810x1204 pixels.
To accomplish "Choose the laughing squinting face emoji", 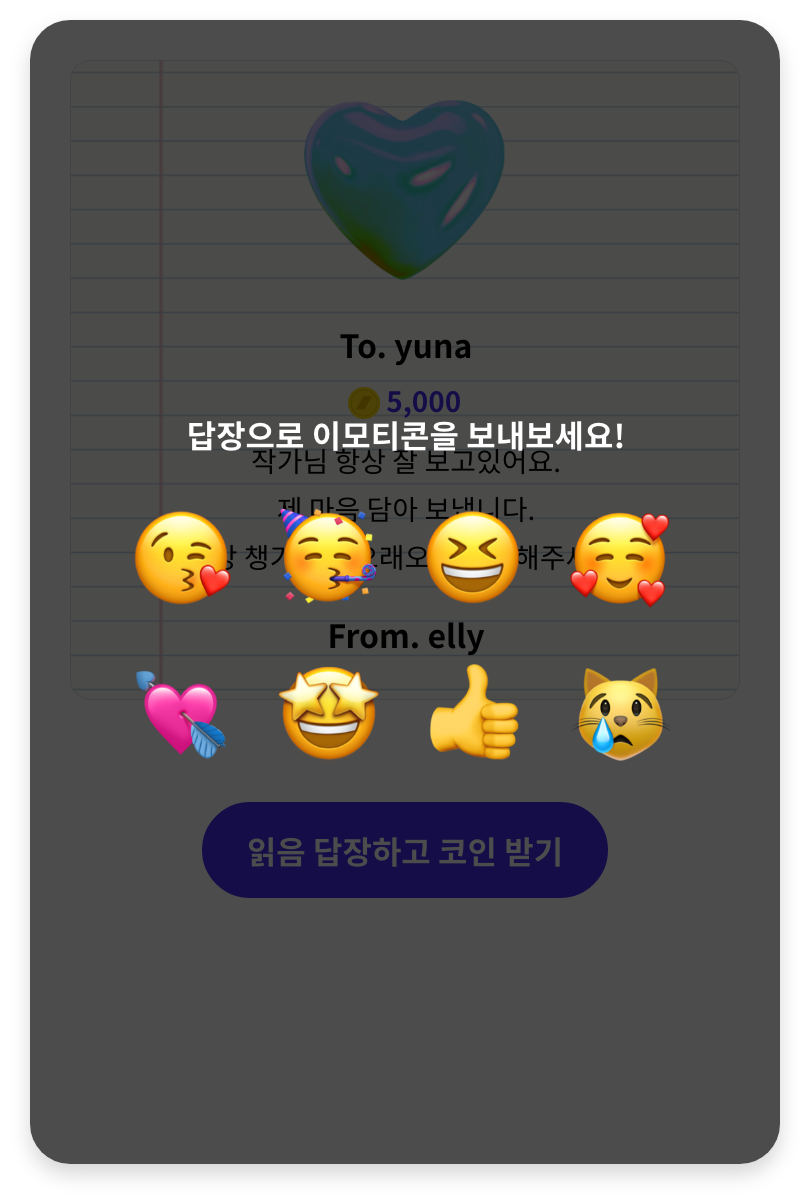I will pyautogui.click(x=474, y=558).
